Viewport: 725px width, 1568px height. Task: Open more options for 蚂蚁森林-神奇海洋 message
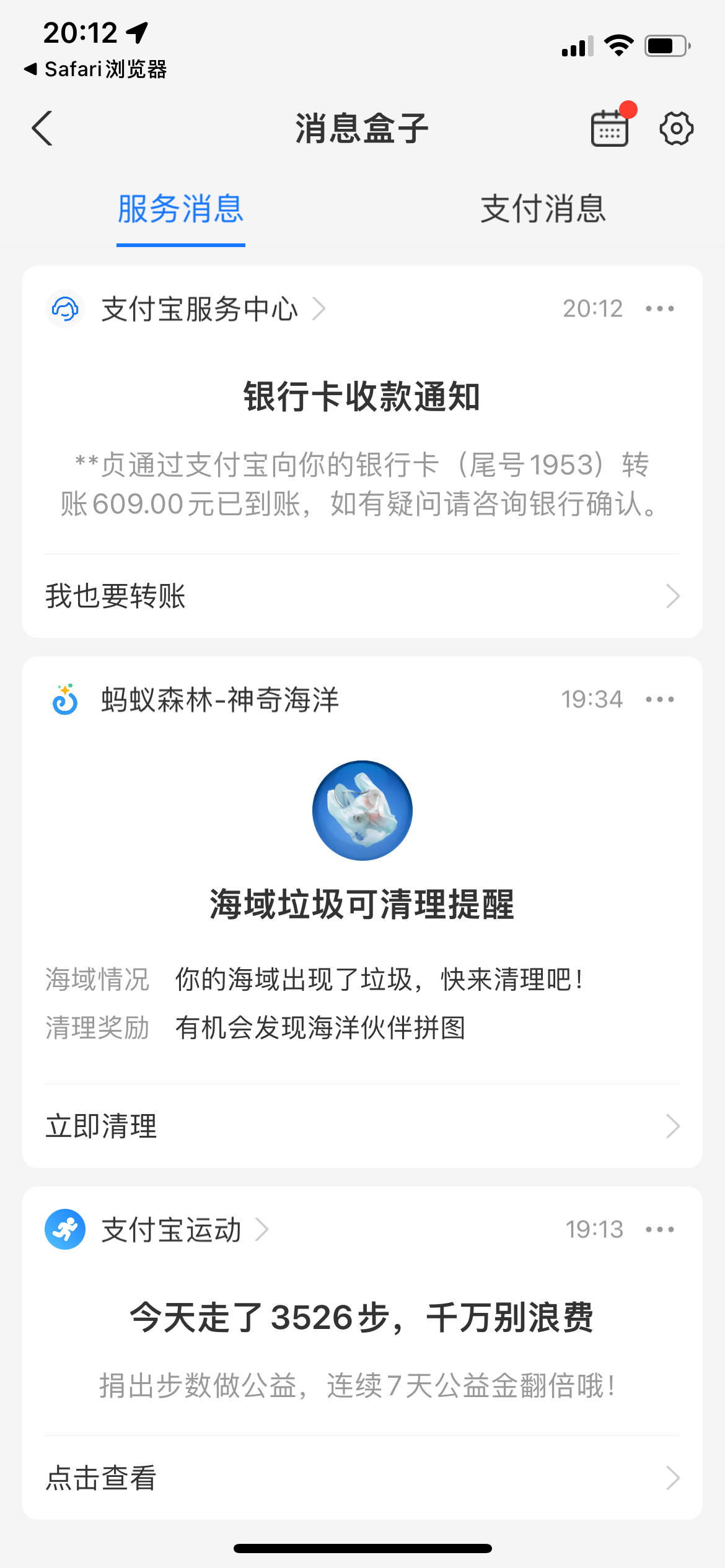click(x=659, y=700)
